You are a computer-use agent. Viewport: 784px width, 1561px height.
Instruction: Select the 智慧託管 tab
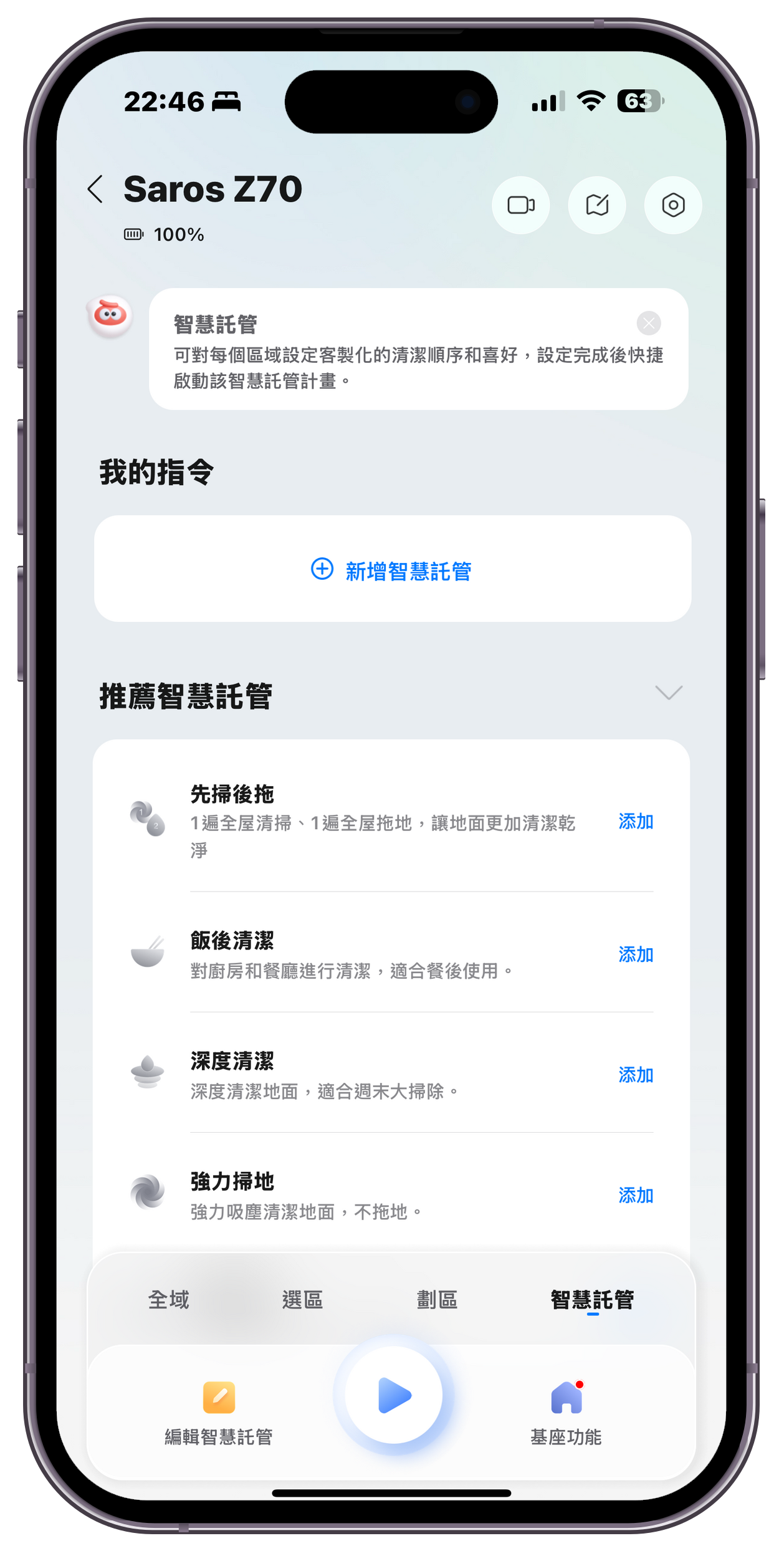click(592, 1300)
